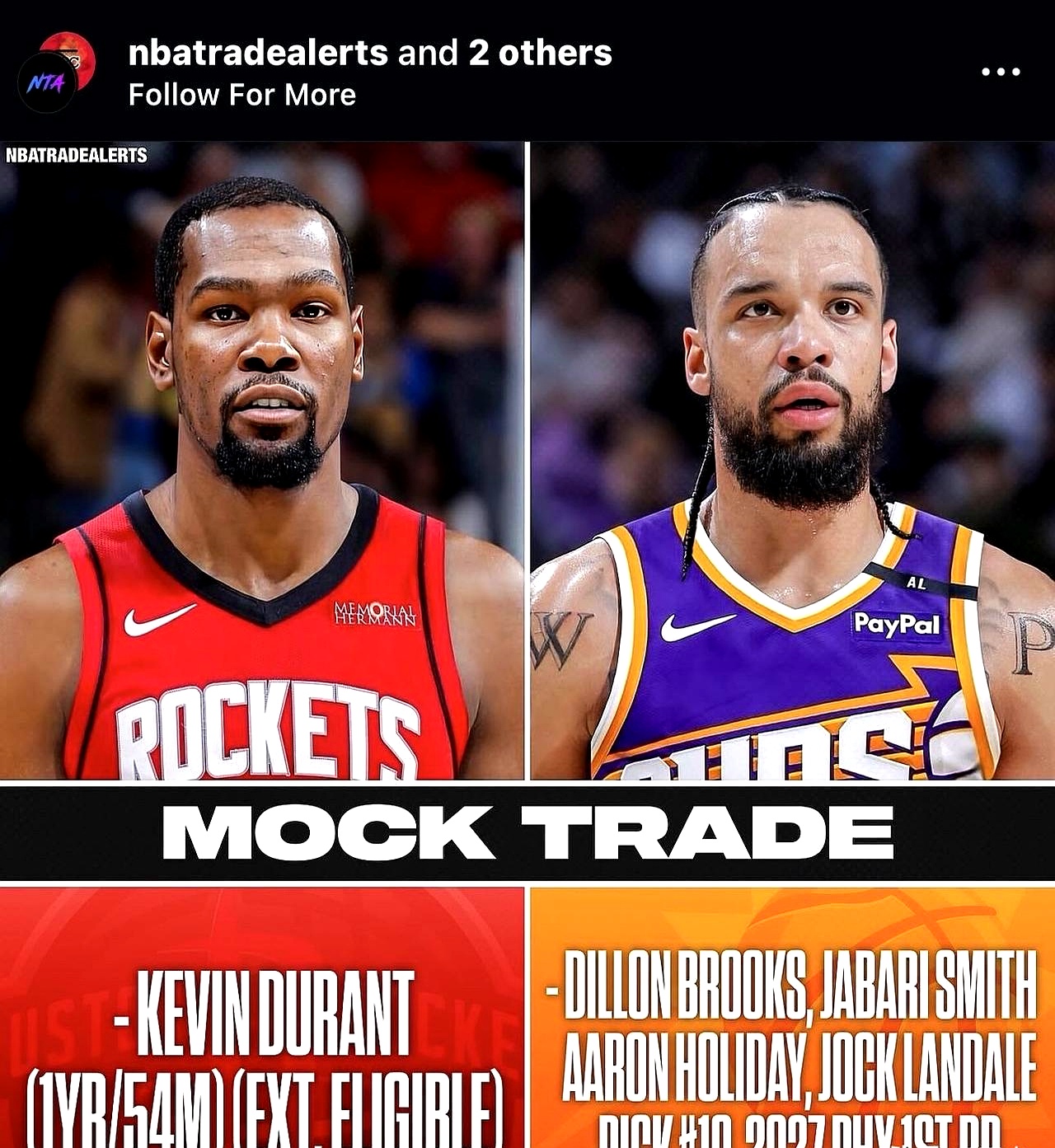This screenshot has width=1055, height=1148.
Task: Open the nbatradealerts account name link
Action: click(x=258, y=53)
